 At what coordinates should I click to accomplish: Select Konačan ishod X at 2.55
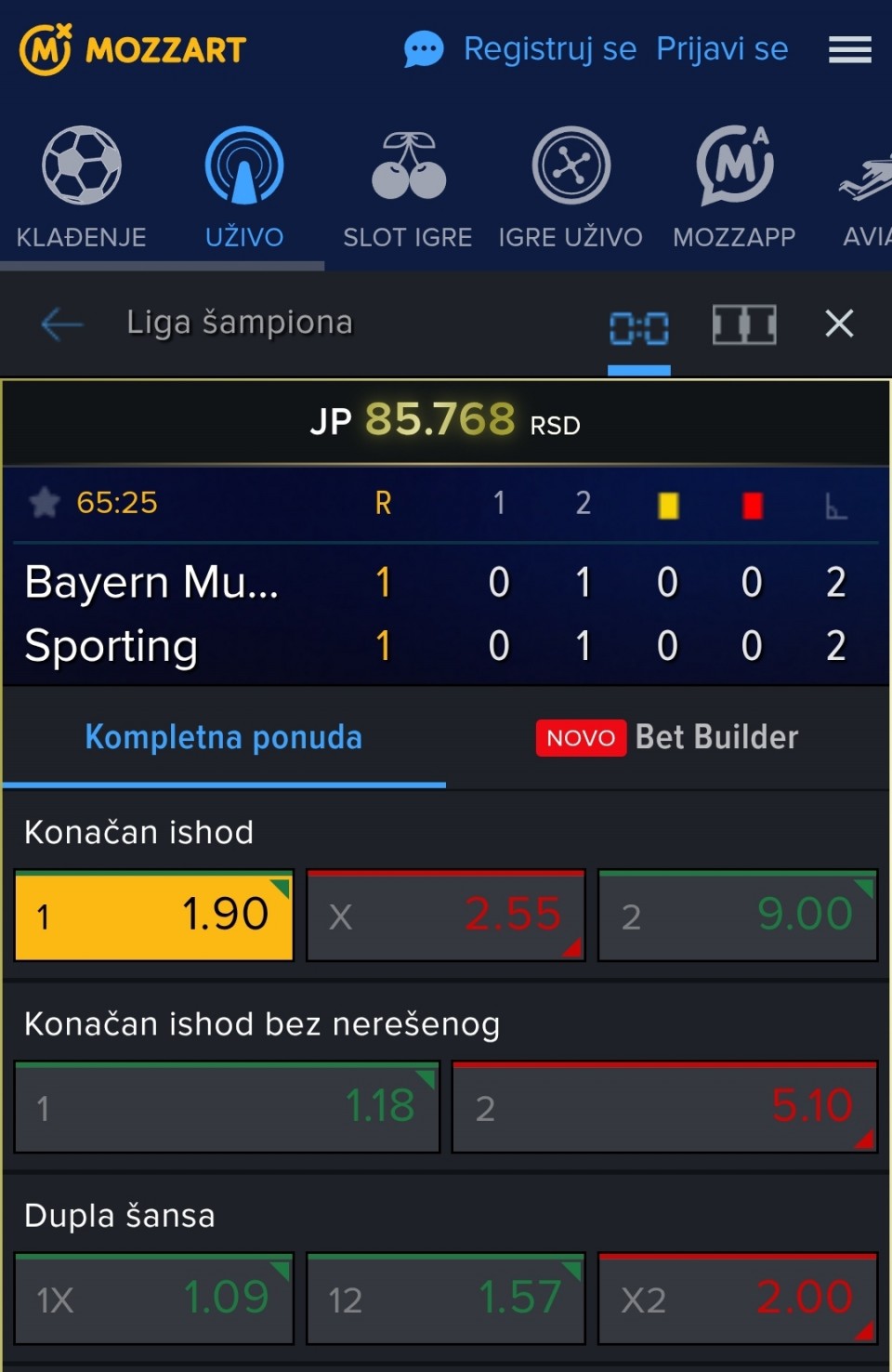pos(446,916)
